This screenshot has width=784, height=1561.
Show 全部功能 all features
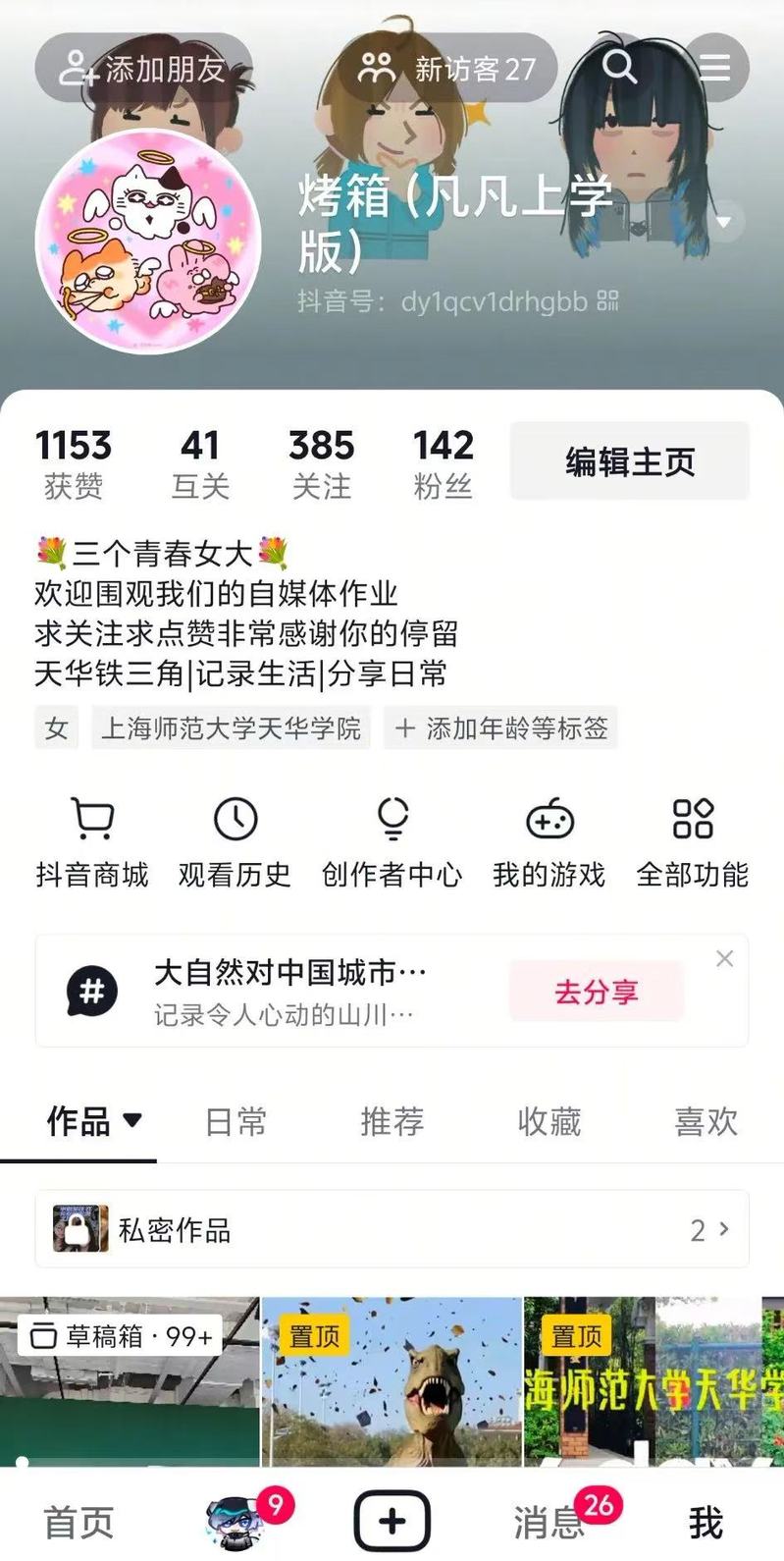(692, 841)
